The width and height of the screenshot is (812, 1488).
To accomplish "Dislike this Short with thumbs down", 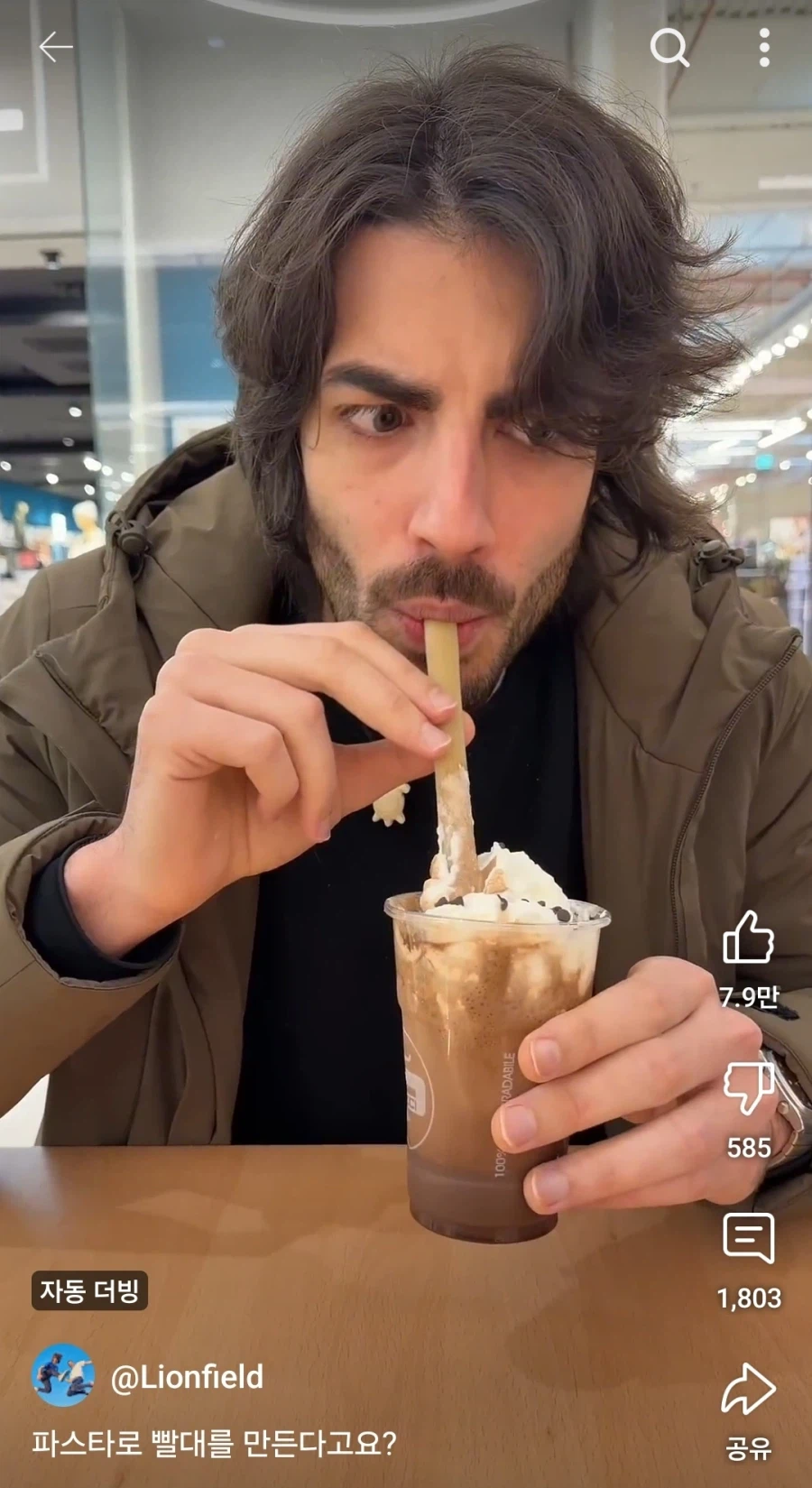I will pyautogui.click(x=749, y=1088).
